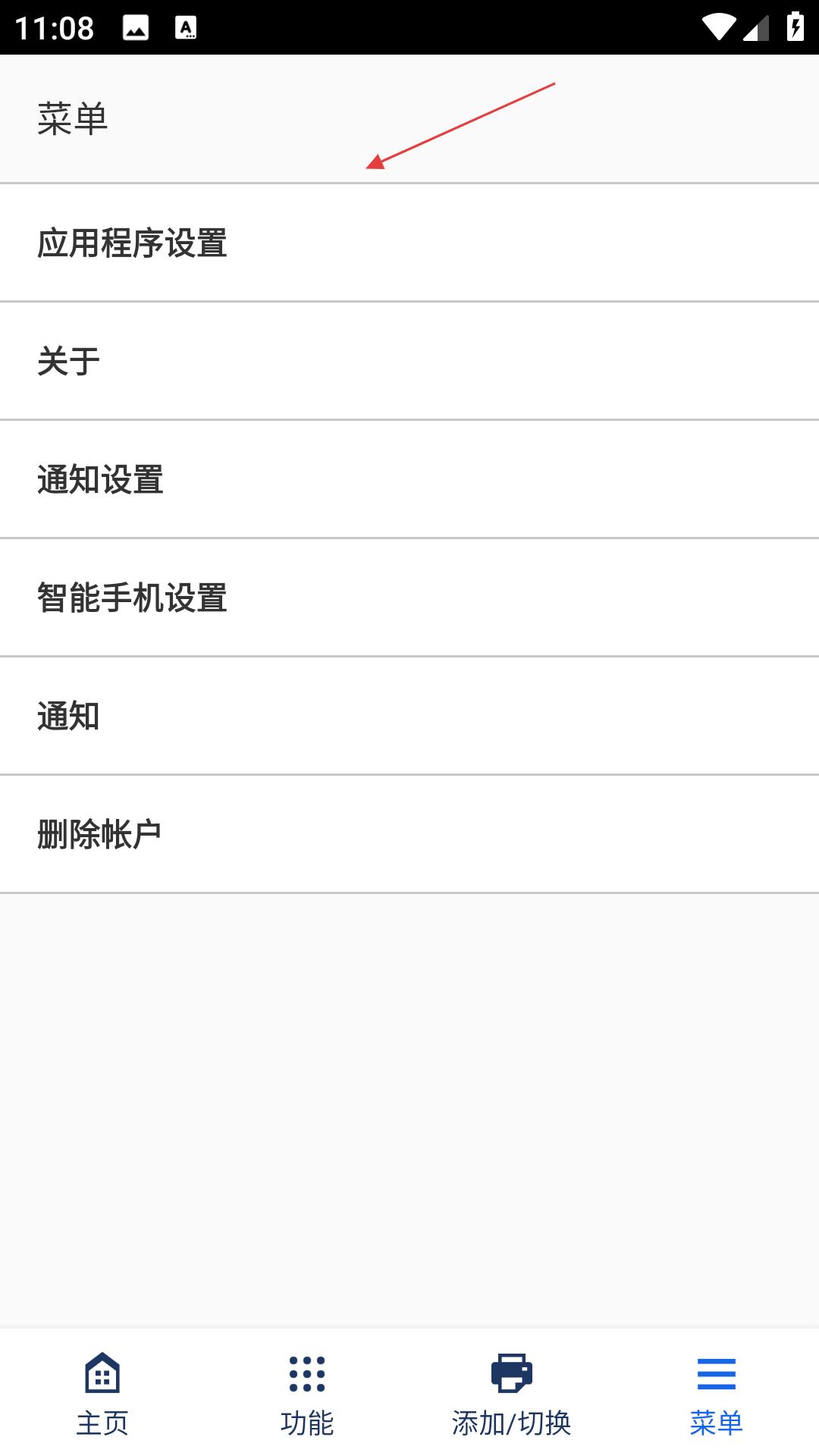The image size is (819, 1456).
Task: Switch to the 功能 tab
Action: point(307,1394)
